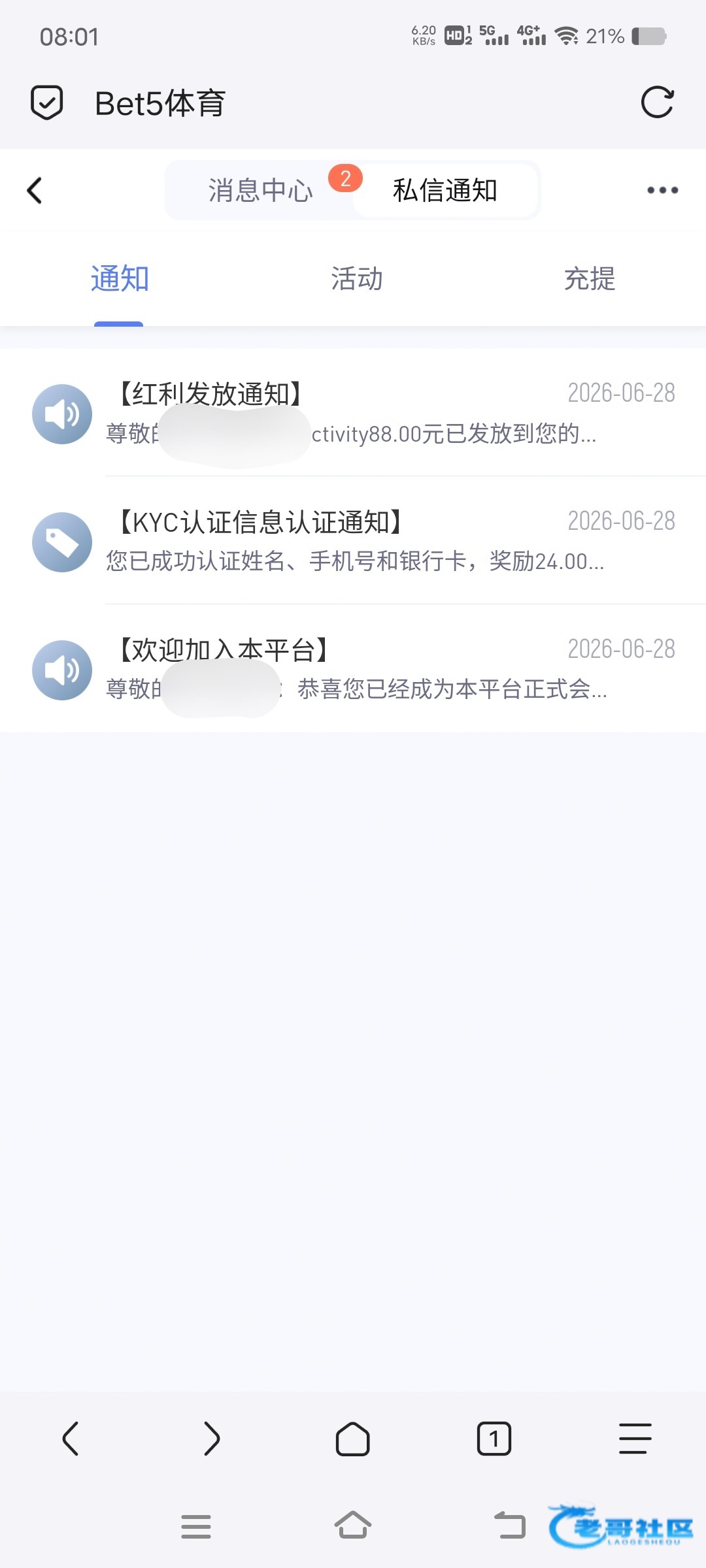The width and height of the screenshot is (706, 1568).
Task: Open the 红利发放通知 message
Action: click(x=353, y=413)
